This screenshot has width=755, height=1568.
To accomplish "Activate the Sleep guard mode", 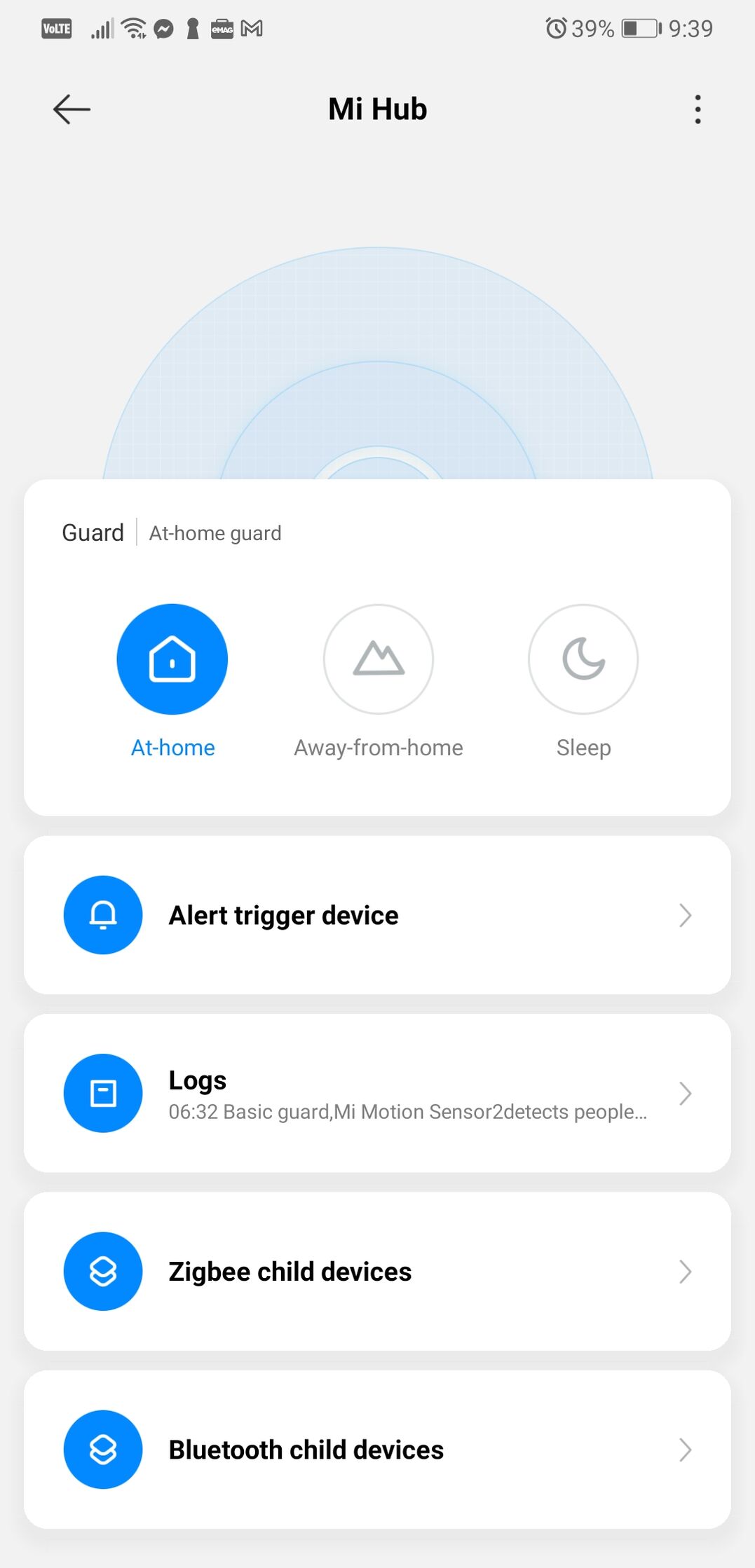I will point(583,659).
